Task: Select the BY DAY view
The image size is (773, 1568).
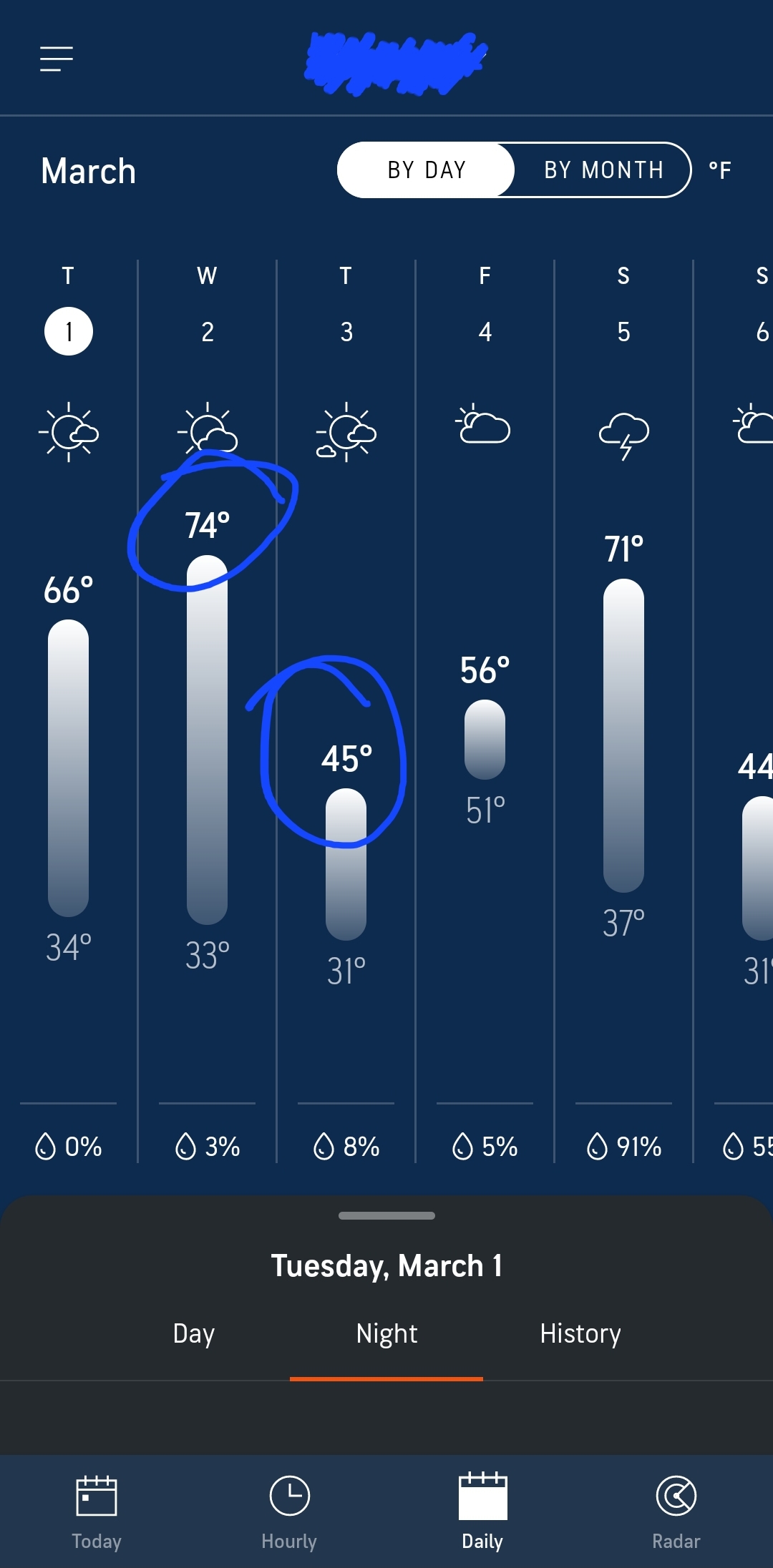Action: (427, 170)
